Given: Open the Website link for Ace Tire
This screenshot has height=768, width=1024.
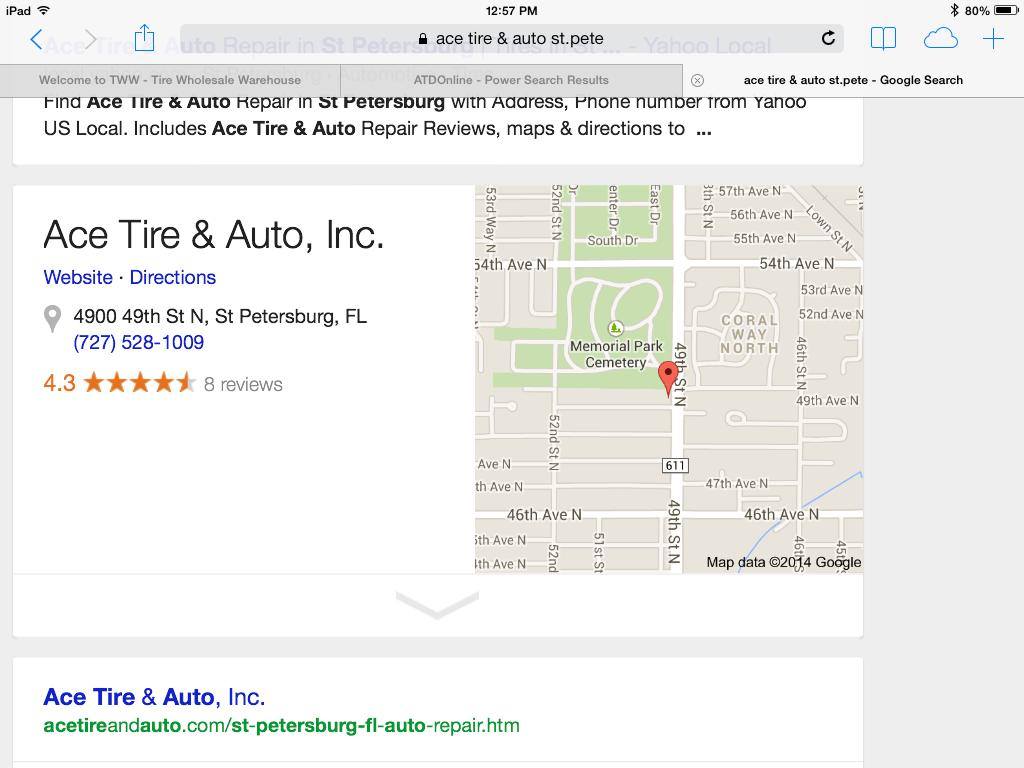Looking at the screenshot, I should tap(78, 277).
